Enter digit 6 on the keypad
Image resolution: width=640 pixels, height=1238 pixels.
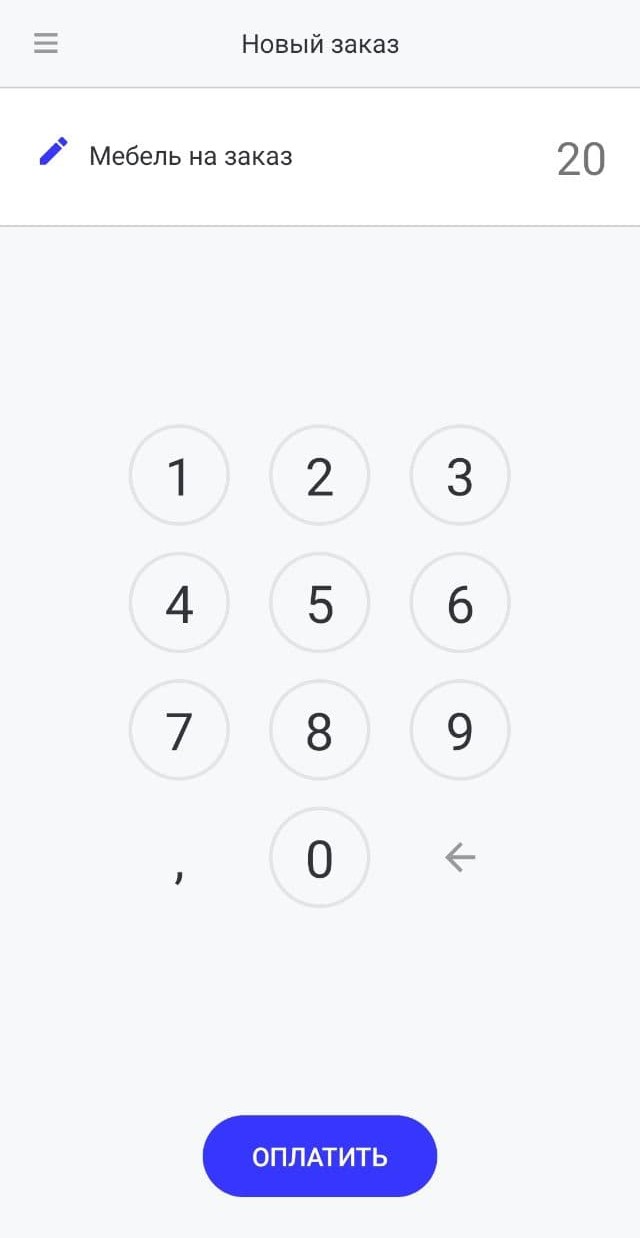click(460, 603)
